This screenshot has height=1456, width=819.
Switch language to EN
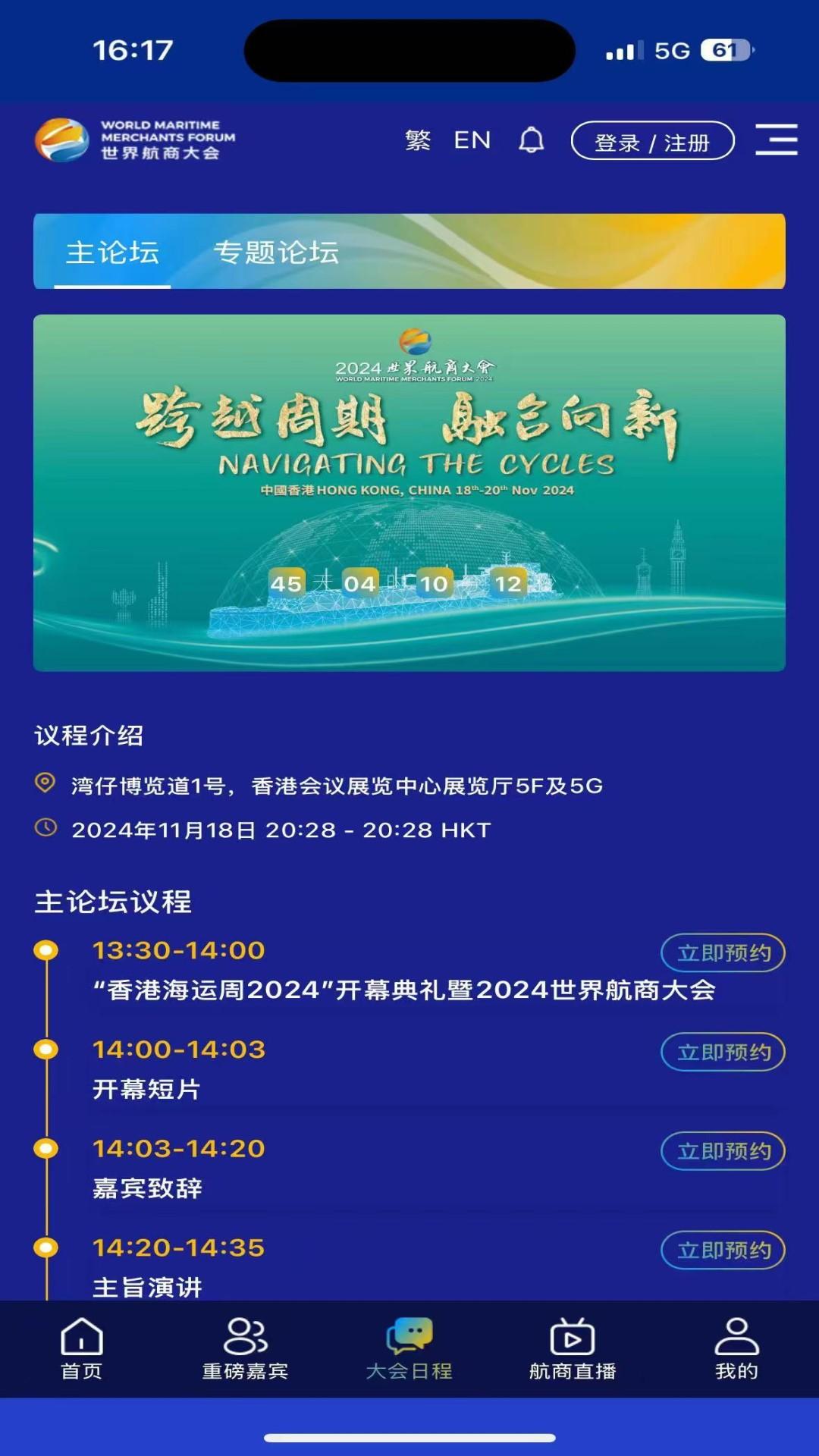tap(472, 140)
